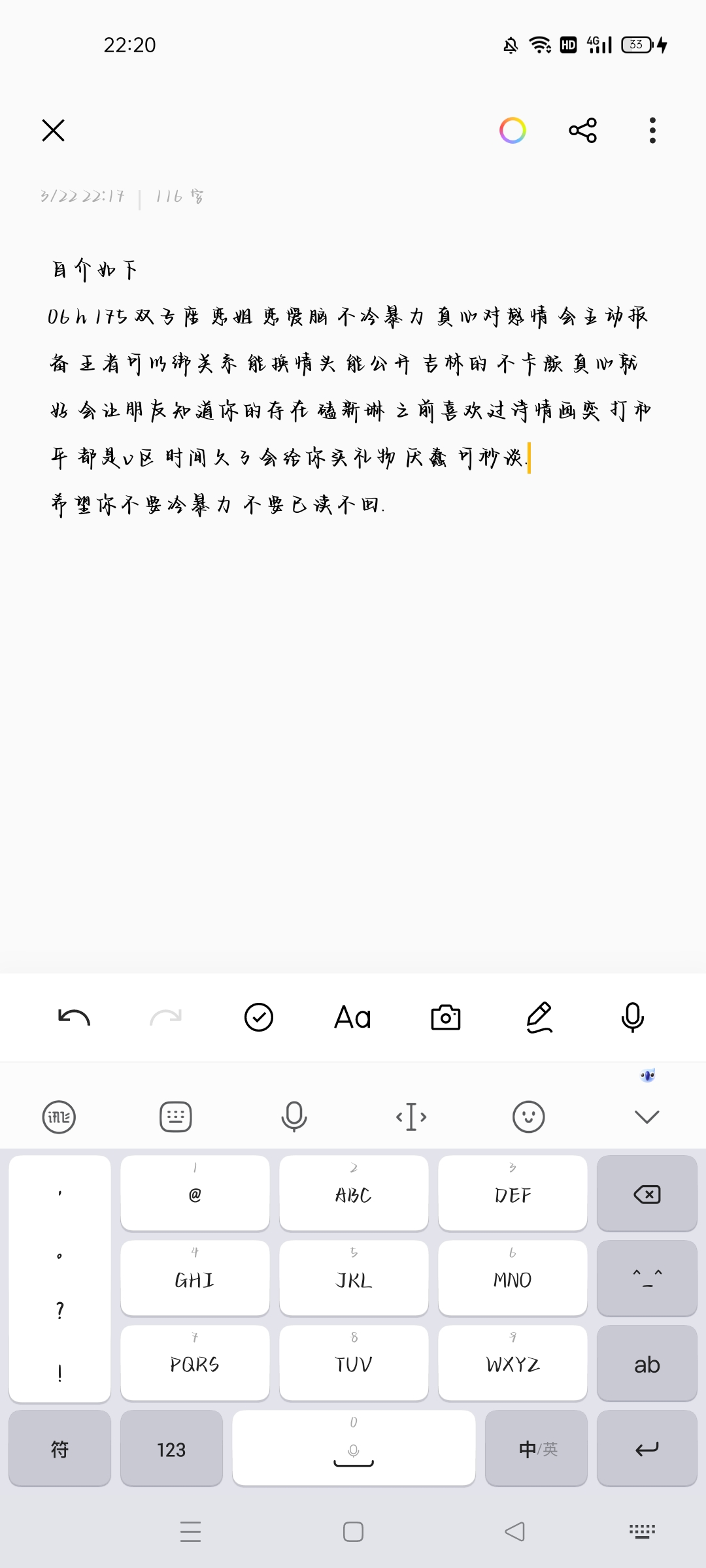
Task: Open the 符 symbols key
Action: tap(59, 1448)
